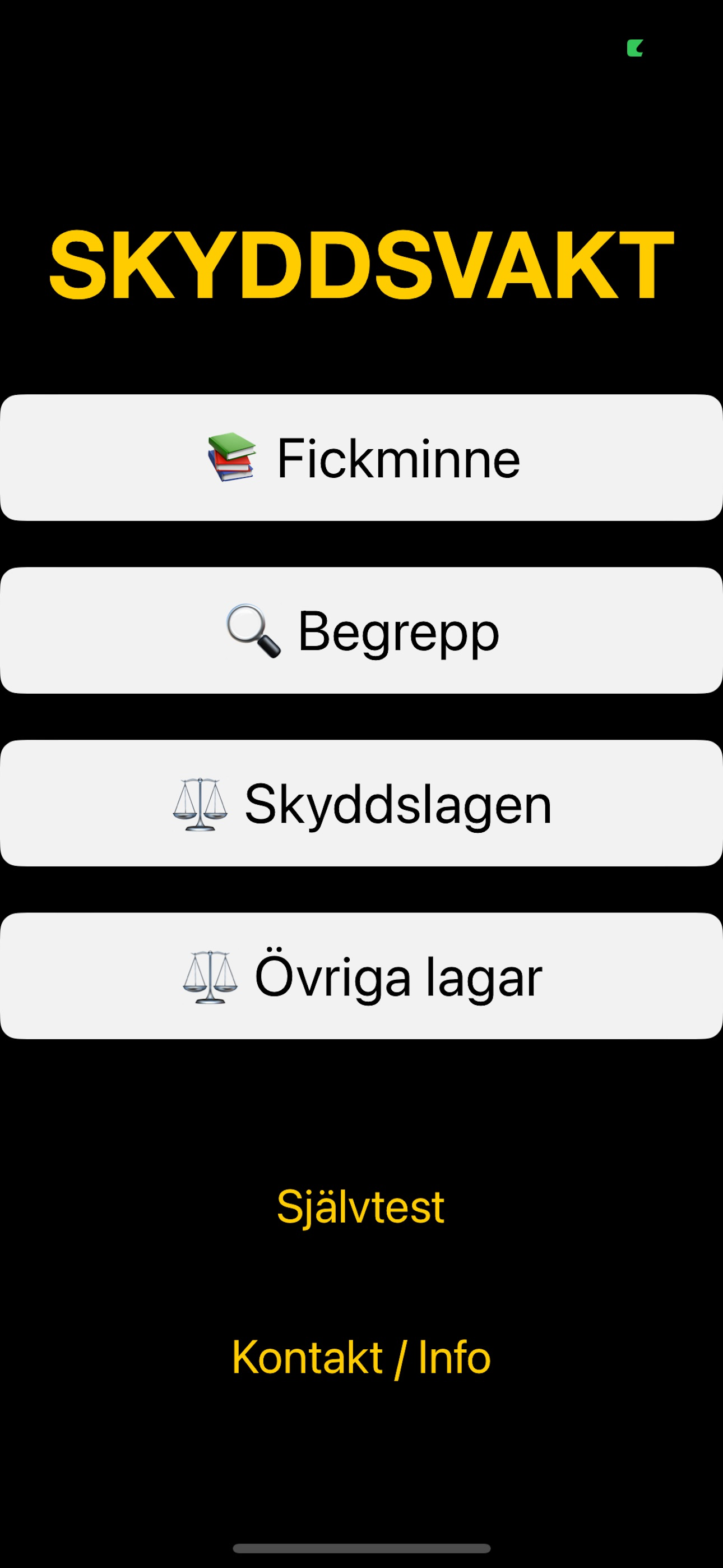Tap the green recording indicator in the status bar
Screen dimensions: 723x1568
pos(635,48)
